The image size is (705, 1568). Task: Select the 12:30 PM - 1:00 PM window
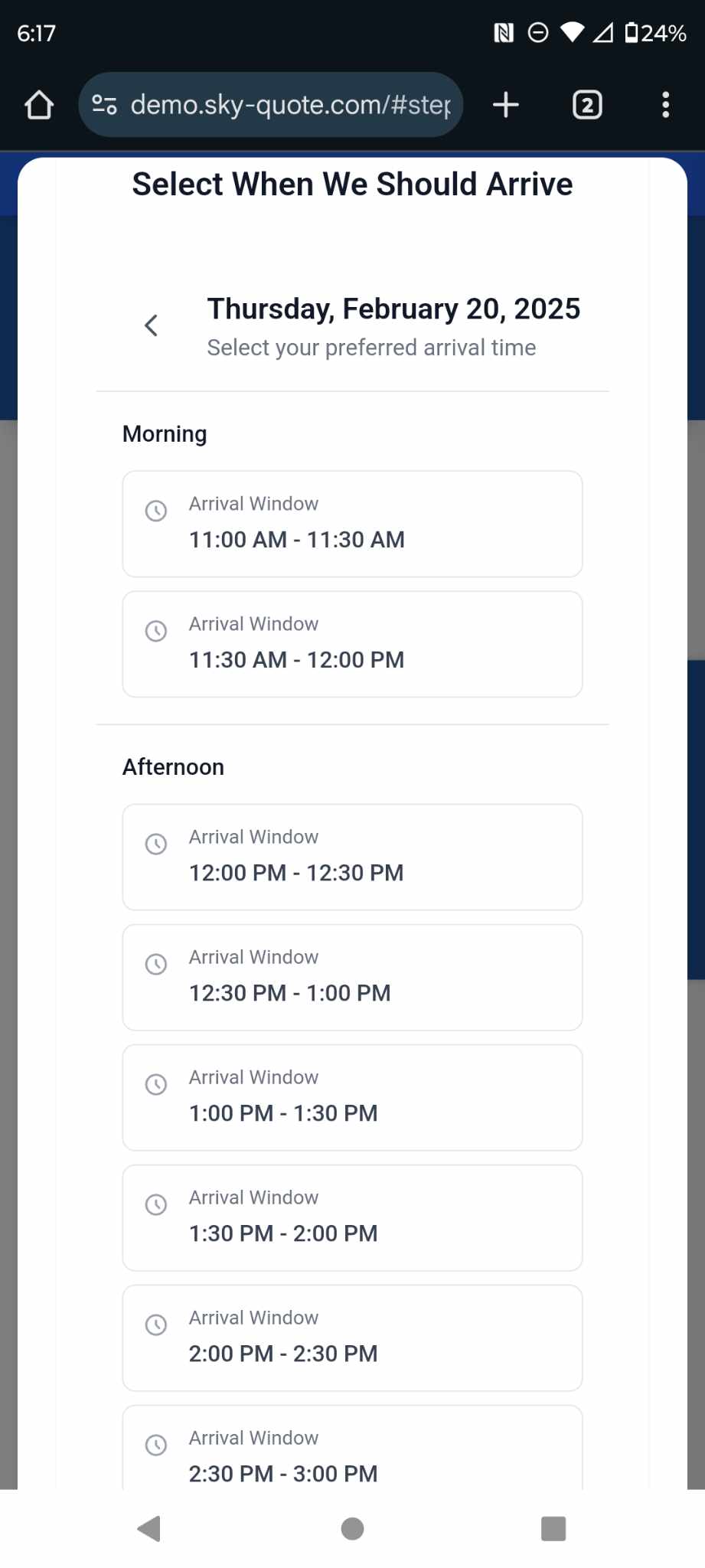tap(352, 977)
